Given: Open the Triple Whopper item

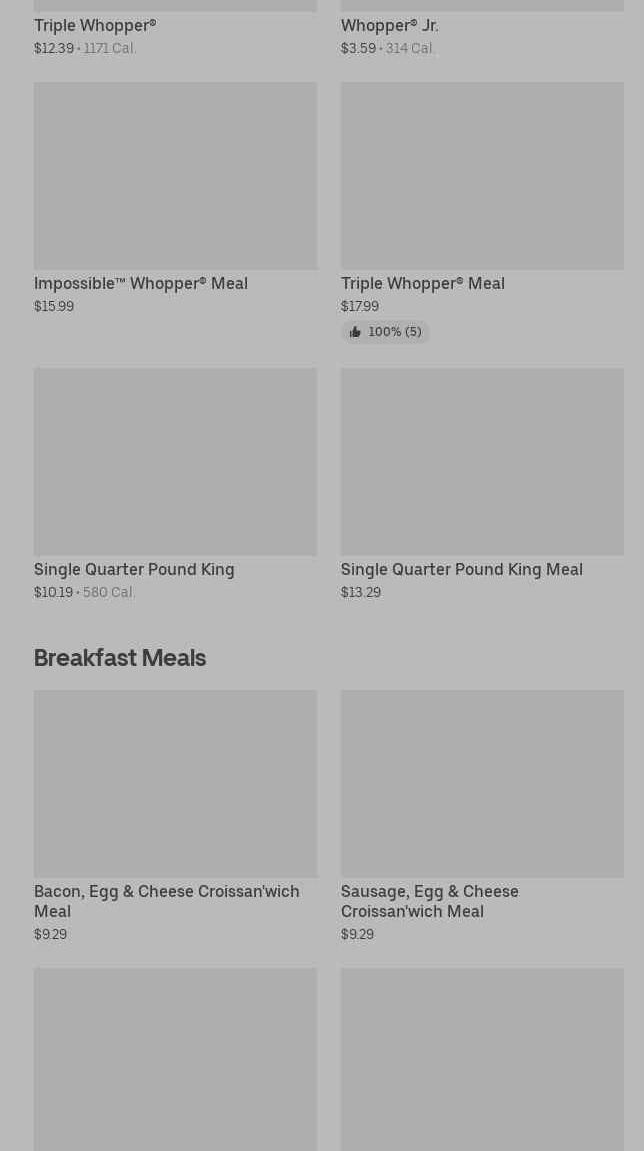Looking at the screenshot, I should click(x=175, y=28).
